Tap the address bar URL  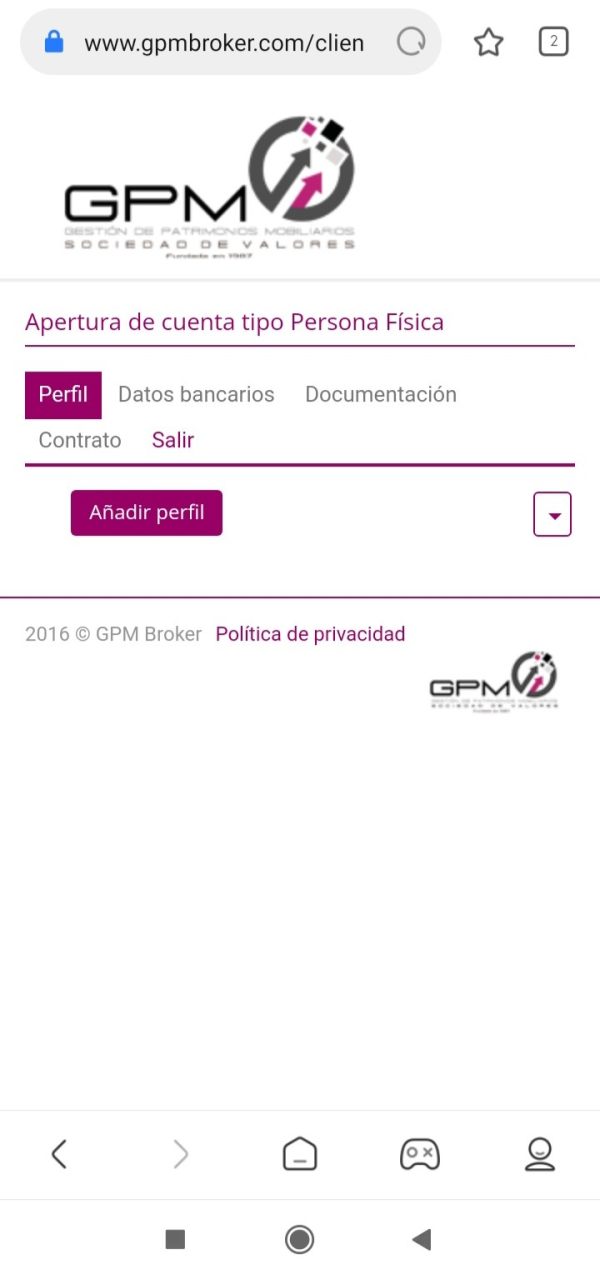(224, 43)
